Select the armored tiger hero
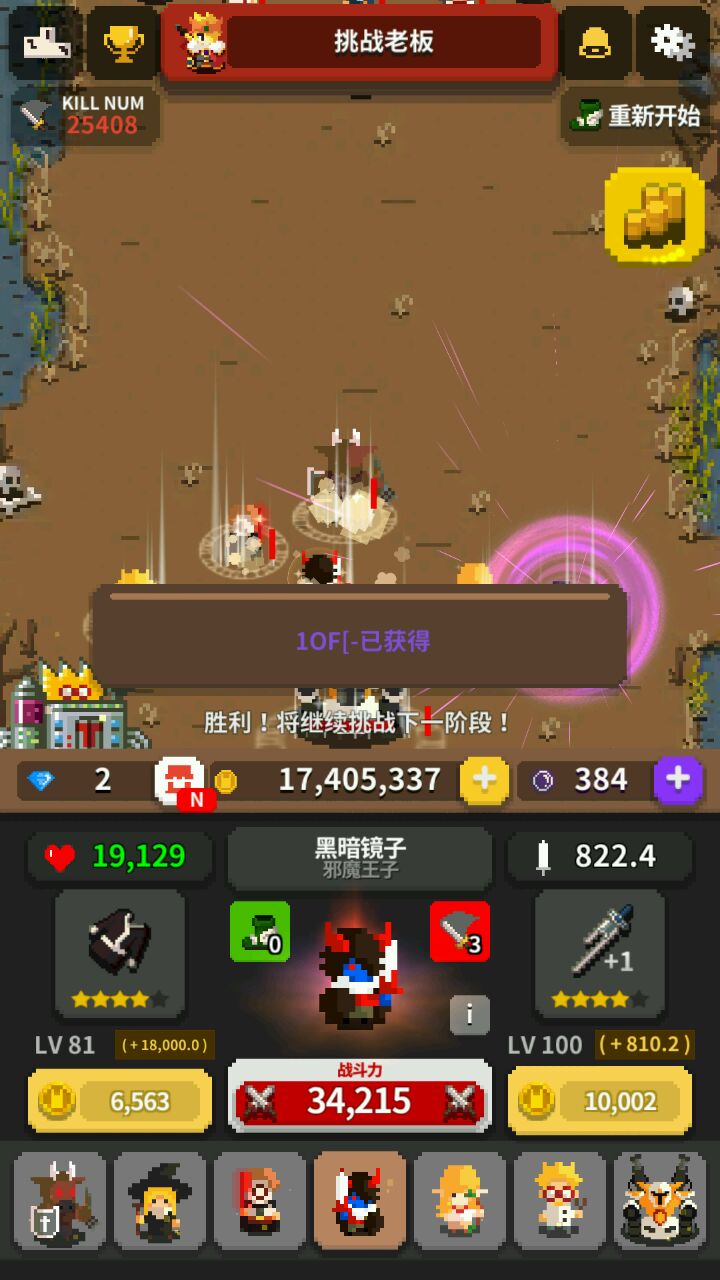The height and width of the screenshot is (1280, 720). pyautogui.click(x=660, y=1200)
